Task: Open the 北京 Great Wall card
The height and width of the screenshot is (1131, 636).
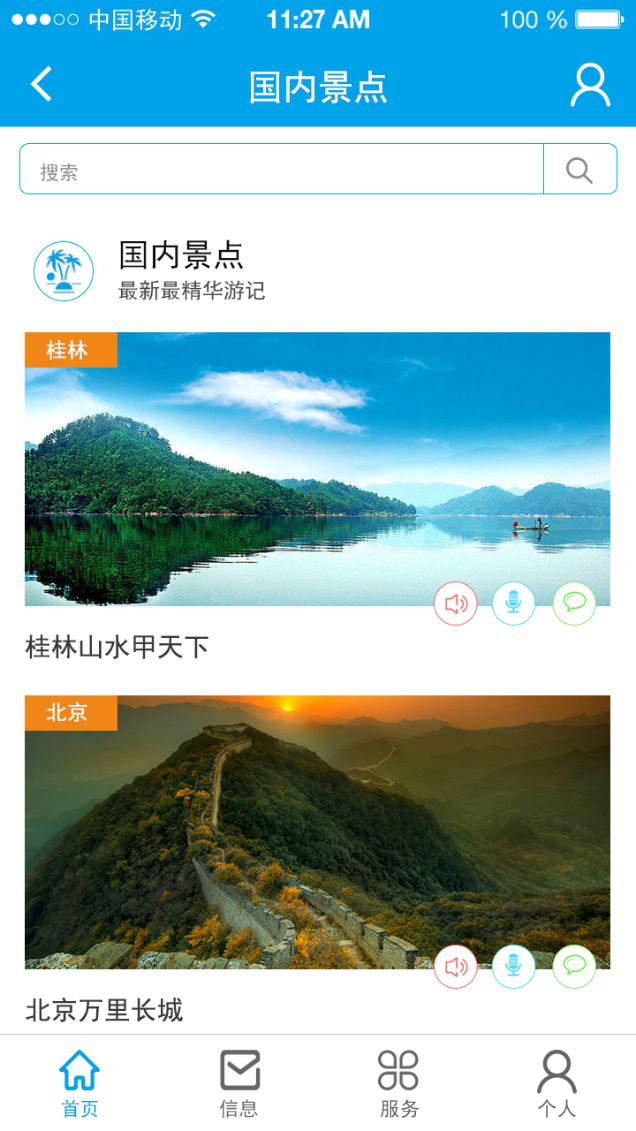Action: click(317, 831)
